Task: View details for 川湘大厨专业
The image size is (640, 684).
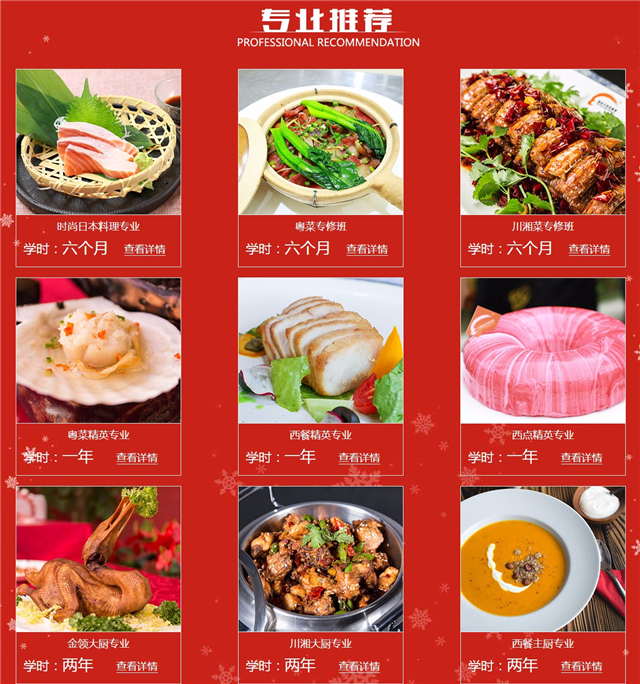Action: click(x=359, y=666)
